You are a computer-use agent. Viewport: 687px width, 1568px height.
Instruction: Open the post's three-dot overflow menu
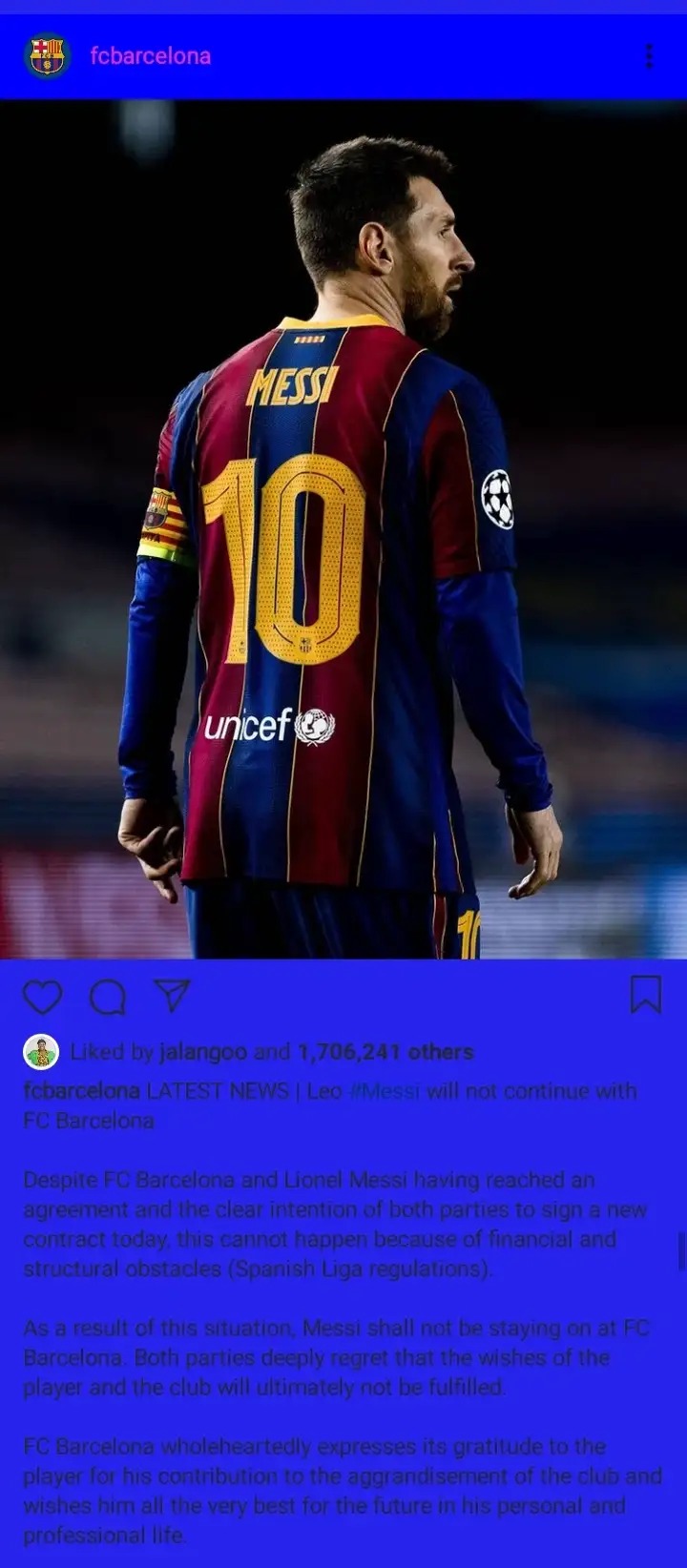(649, 56)
